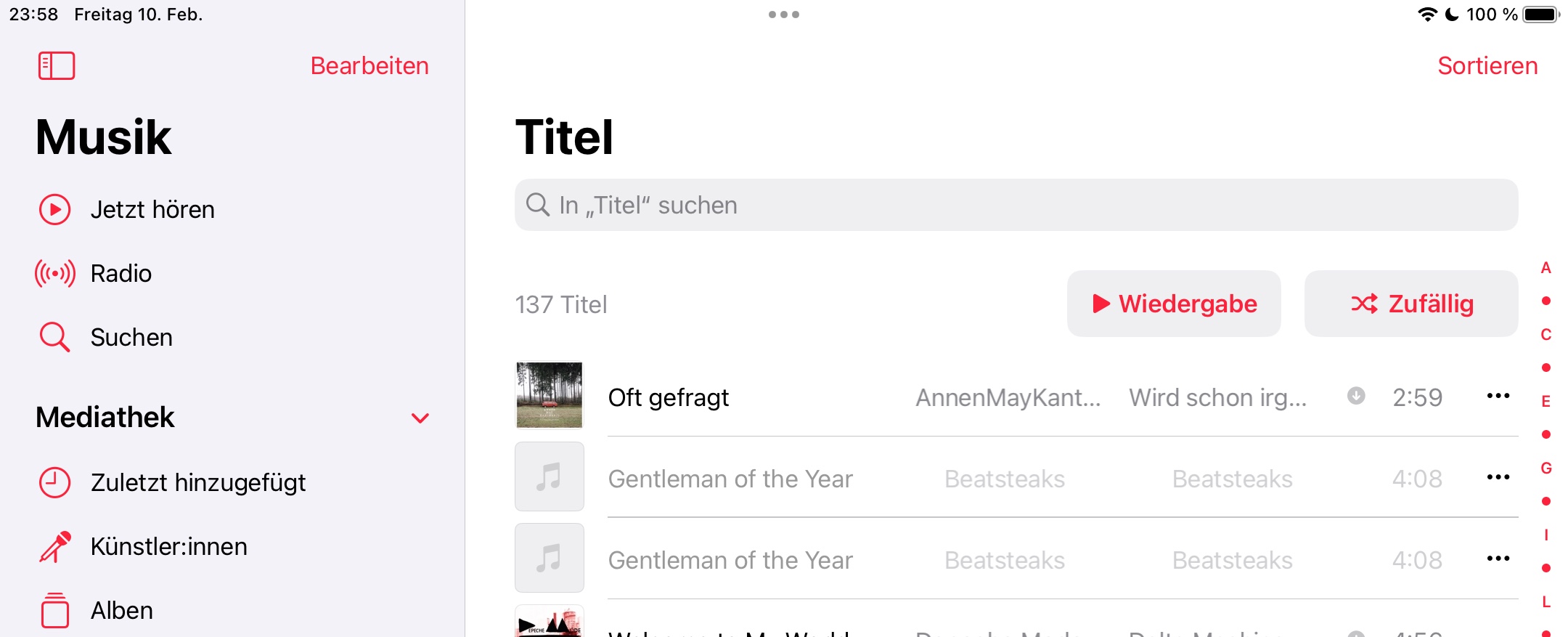Jump to letter G in index
The image size is (1568, 637).
(1546, 468)
